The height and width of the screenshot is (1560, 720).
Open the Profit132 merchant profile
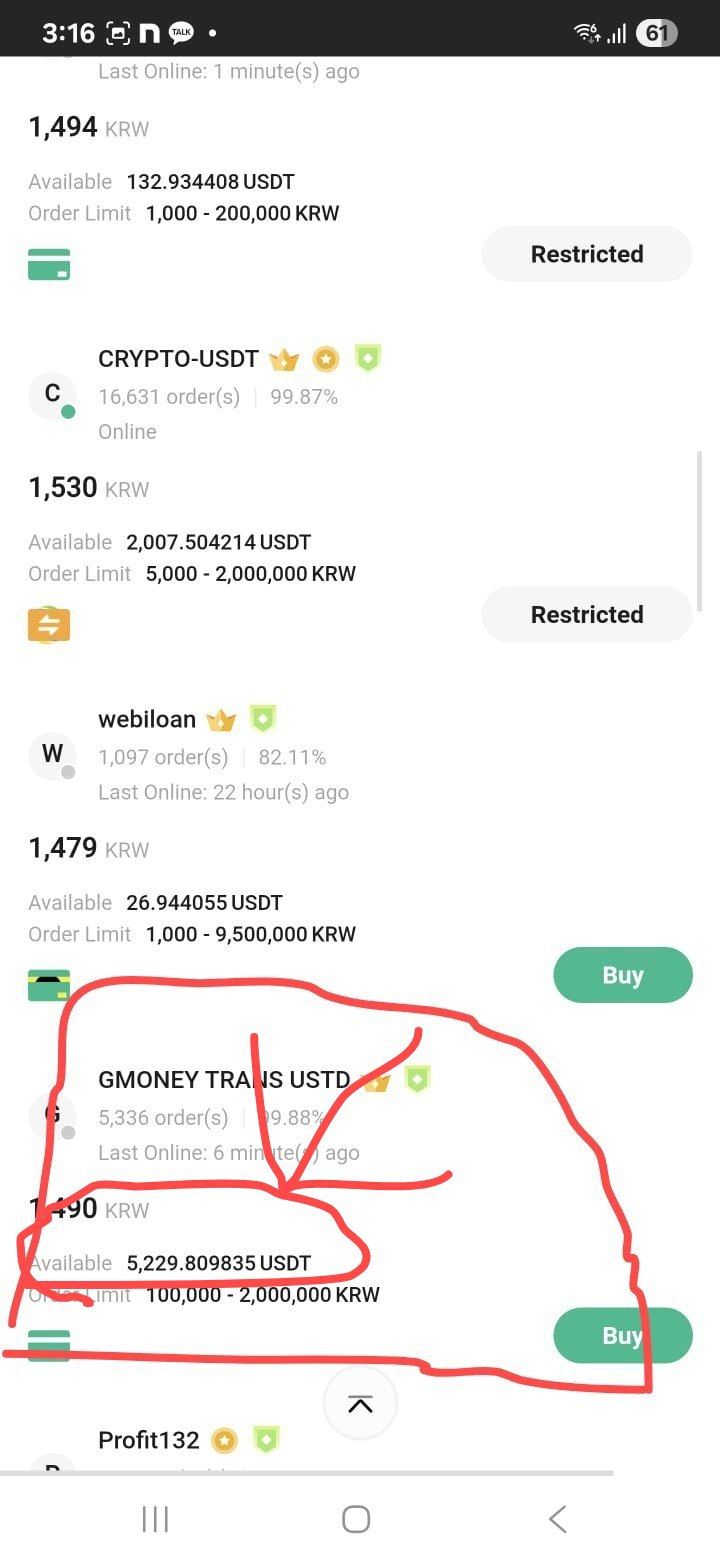click(149, 1440)
